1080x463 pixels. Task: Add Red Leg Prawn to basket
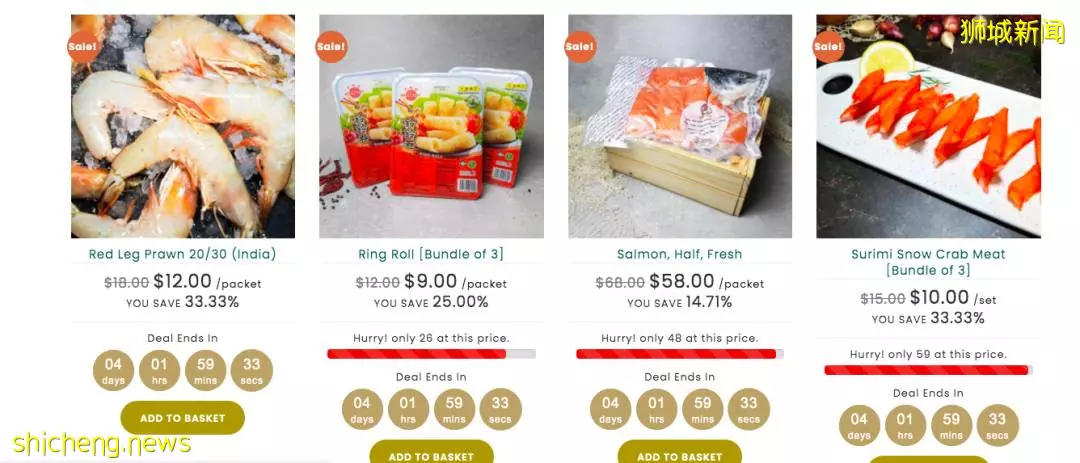click(182, 418)
